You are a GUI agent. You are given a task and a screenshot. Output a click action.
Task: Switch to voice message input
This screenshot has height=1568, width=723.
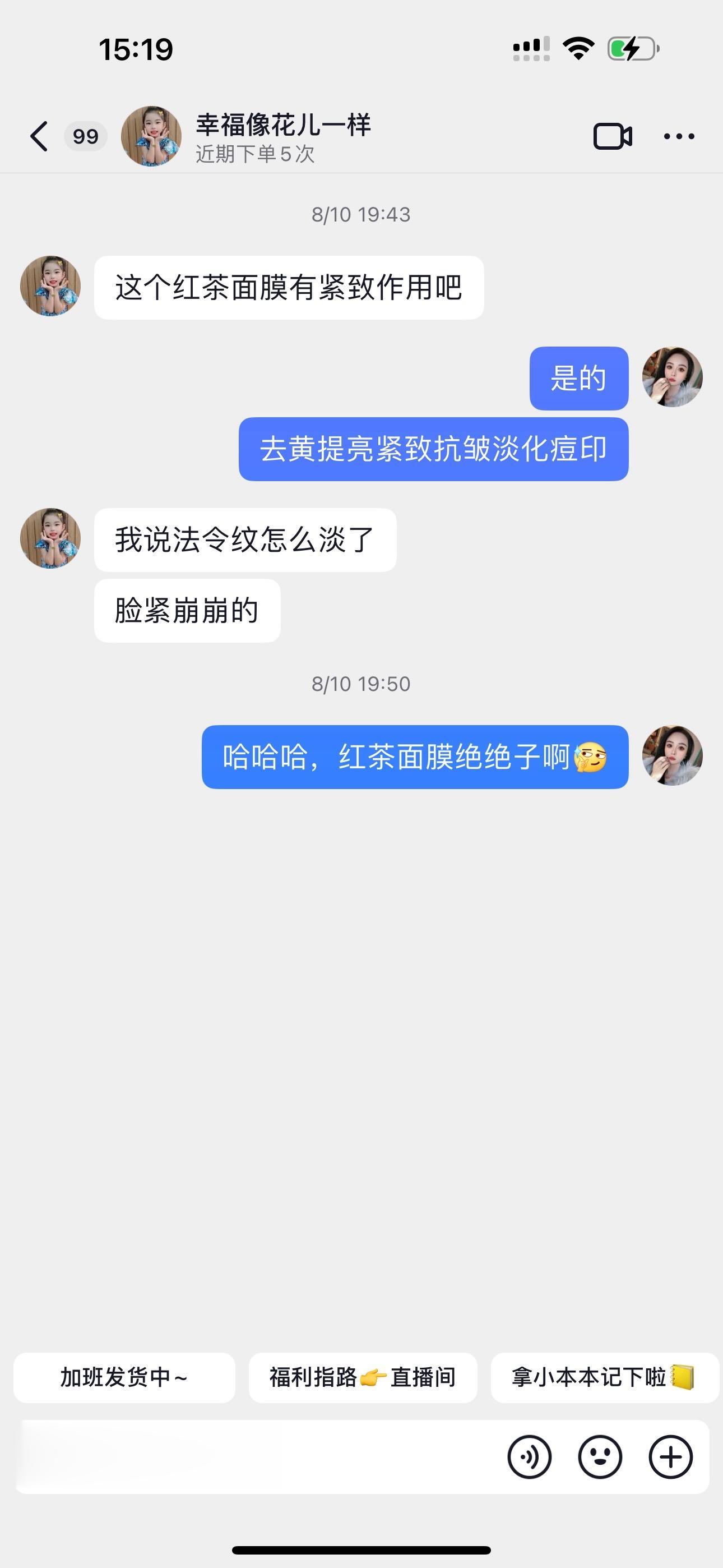(530, 1456)
